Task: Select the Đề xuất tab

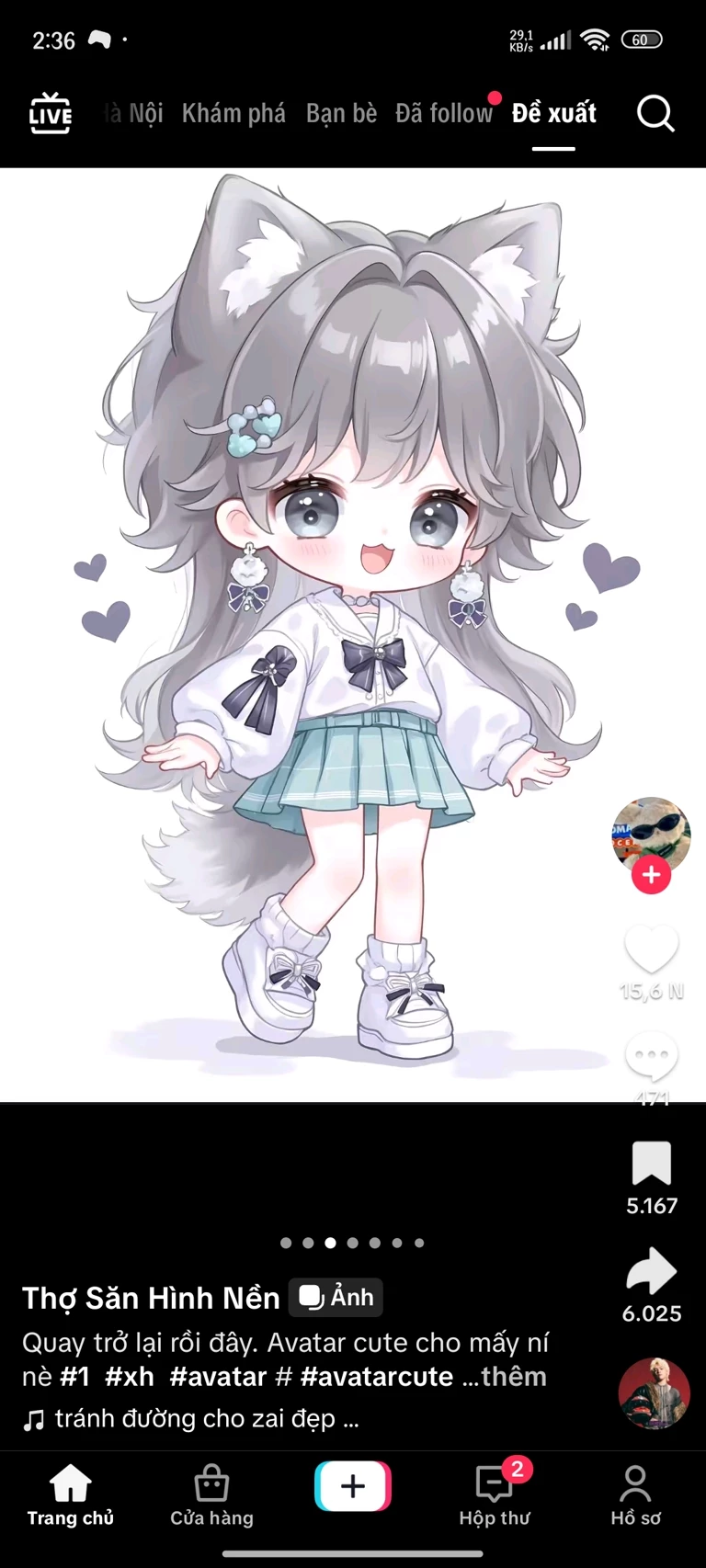Action: point(553,114)
